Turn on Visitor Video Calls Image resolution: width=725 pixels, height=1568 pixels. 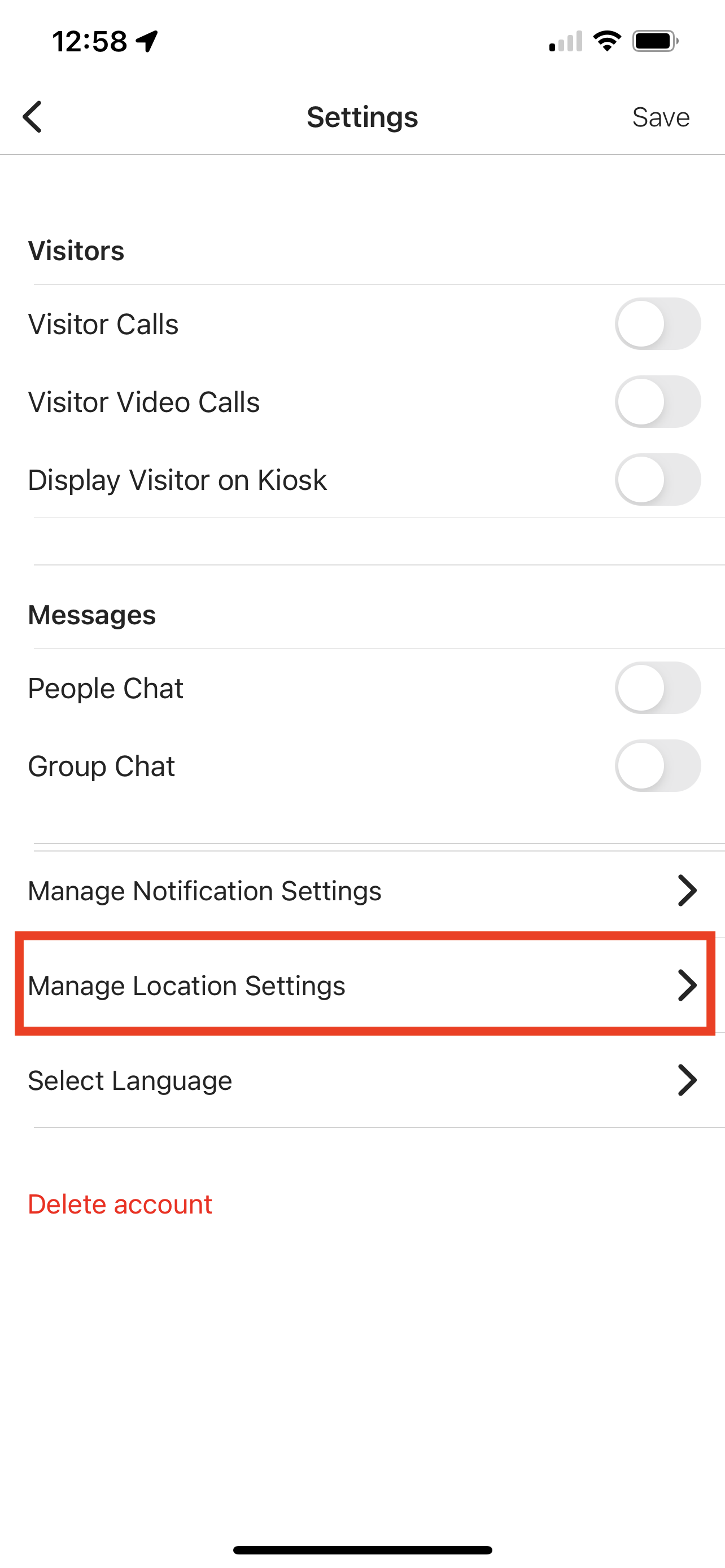click(657, 402)
